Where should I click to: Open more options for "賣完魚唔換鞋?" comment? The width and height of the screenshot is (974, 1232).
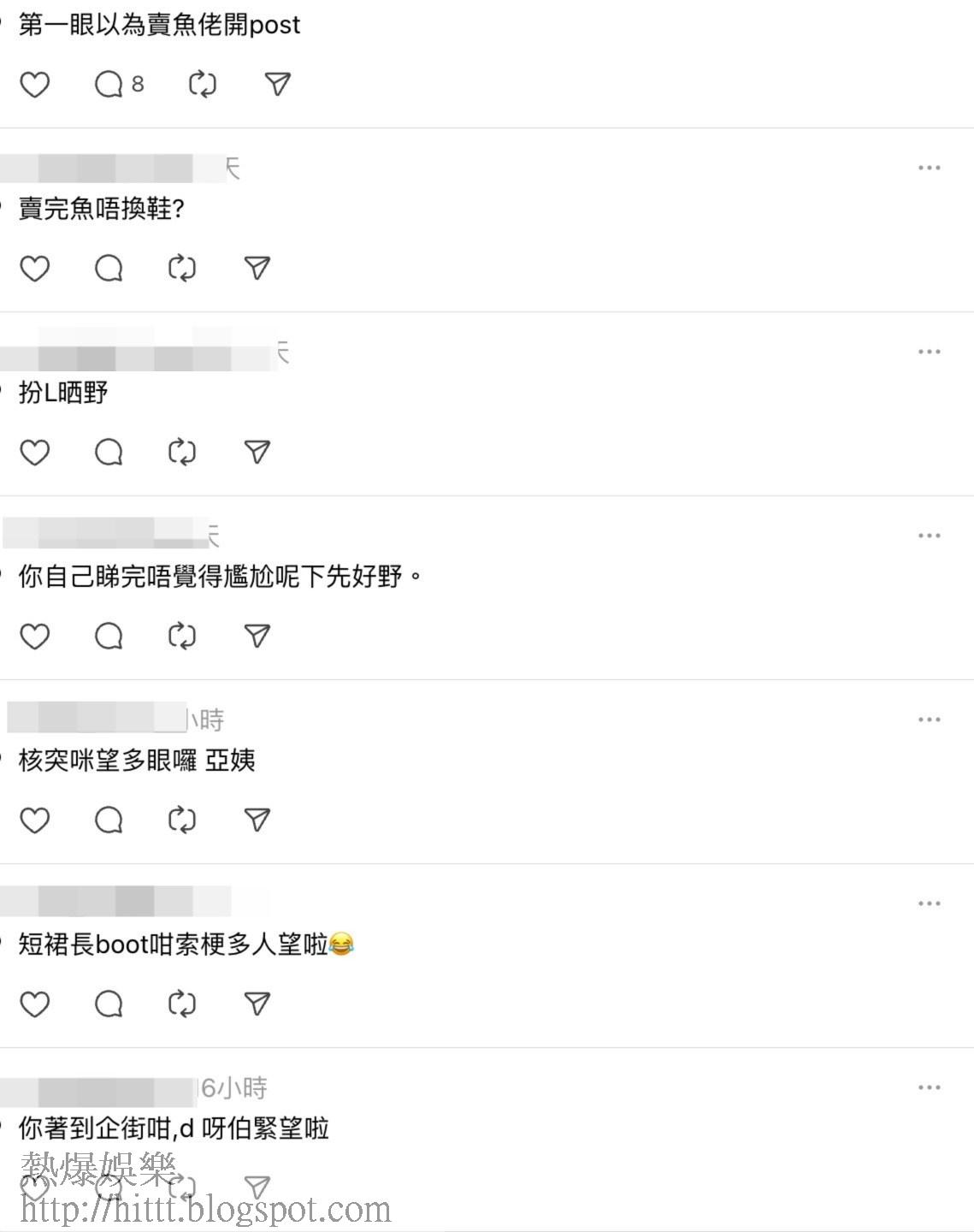tap(929, 168)
